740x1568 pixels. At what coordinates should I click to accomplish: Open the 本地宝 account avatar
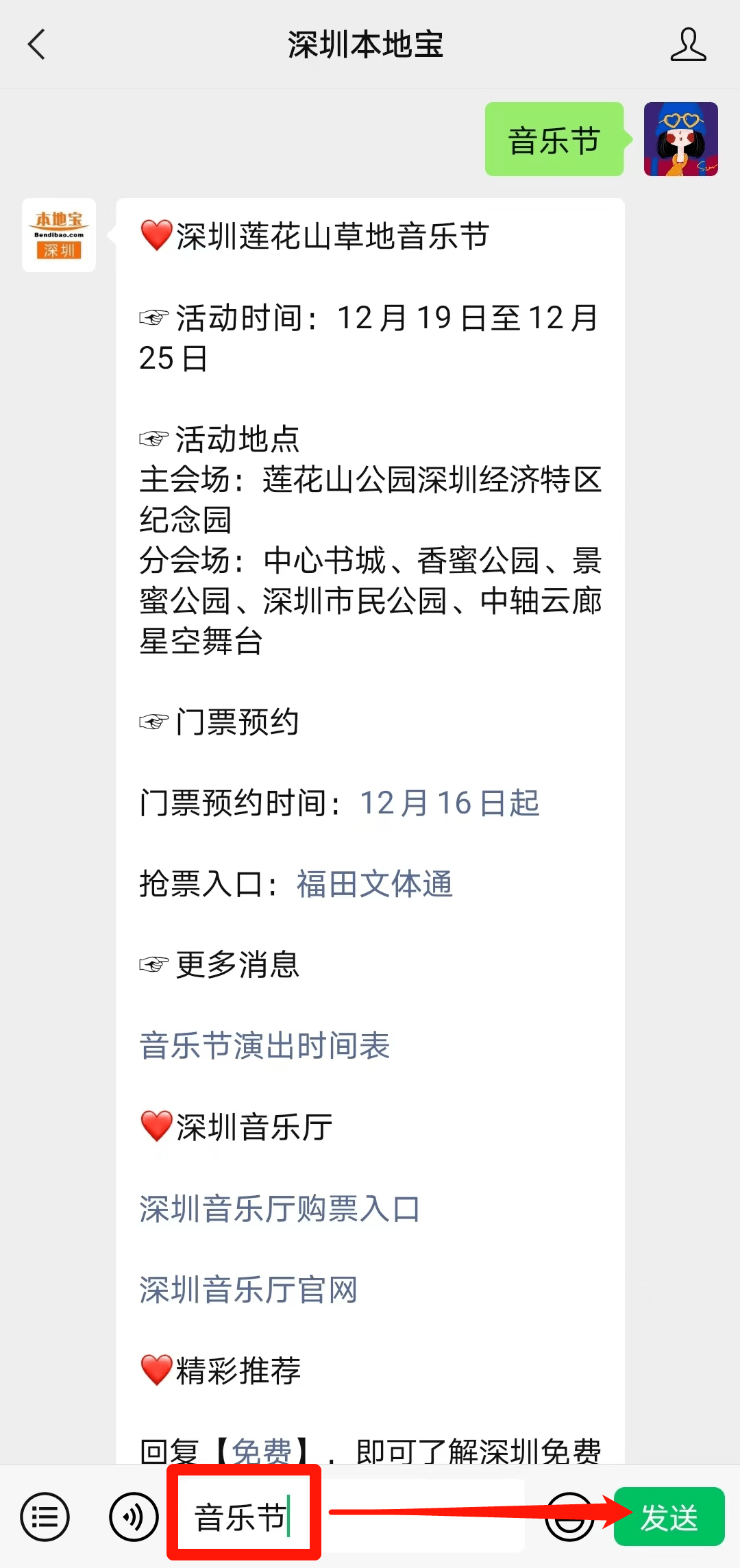tap(59, 235)
